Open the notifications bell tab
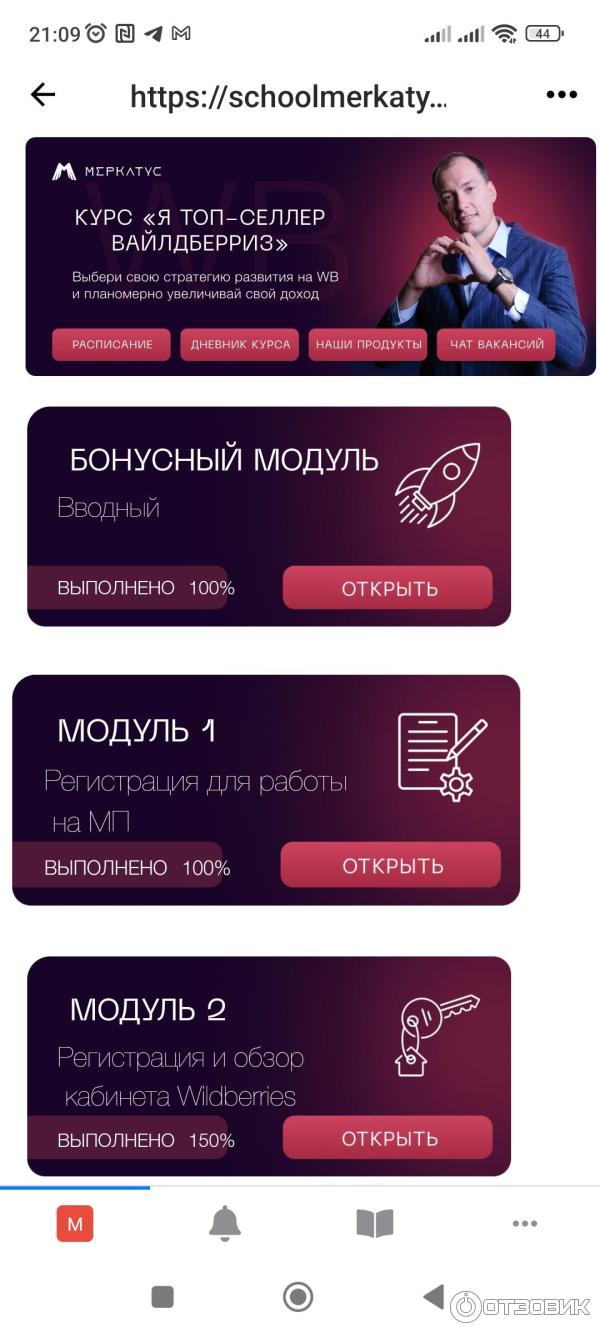600x1333 pixels. coord(225,1223)
